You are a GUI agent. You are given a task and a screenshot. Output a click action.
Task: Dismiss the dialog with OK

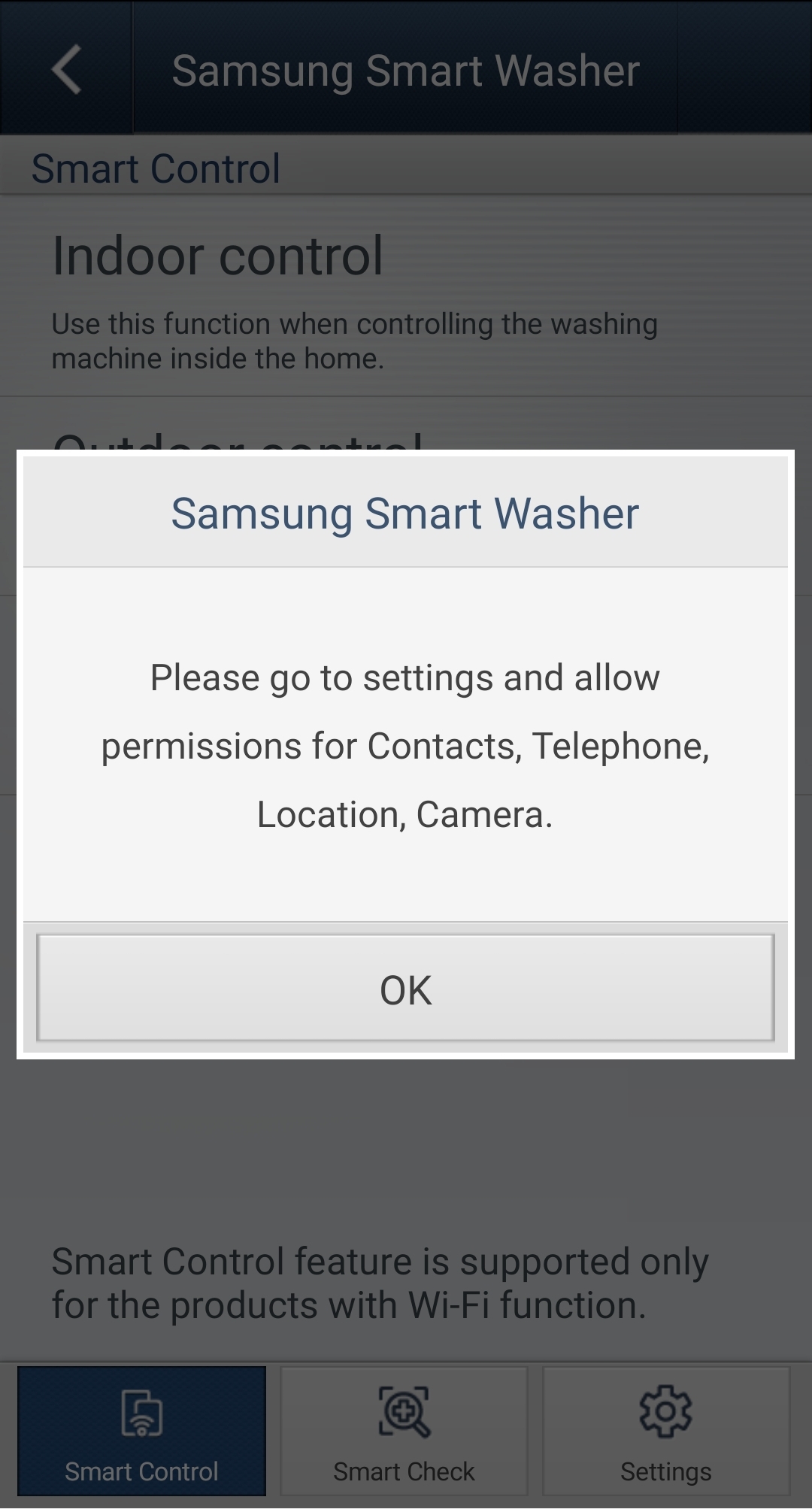(x=406, y=989)
